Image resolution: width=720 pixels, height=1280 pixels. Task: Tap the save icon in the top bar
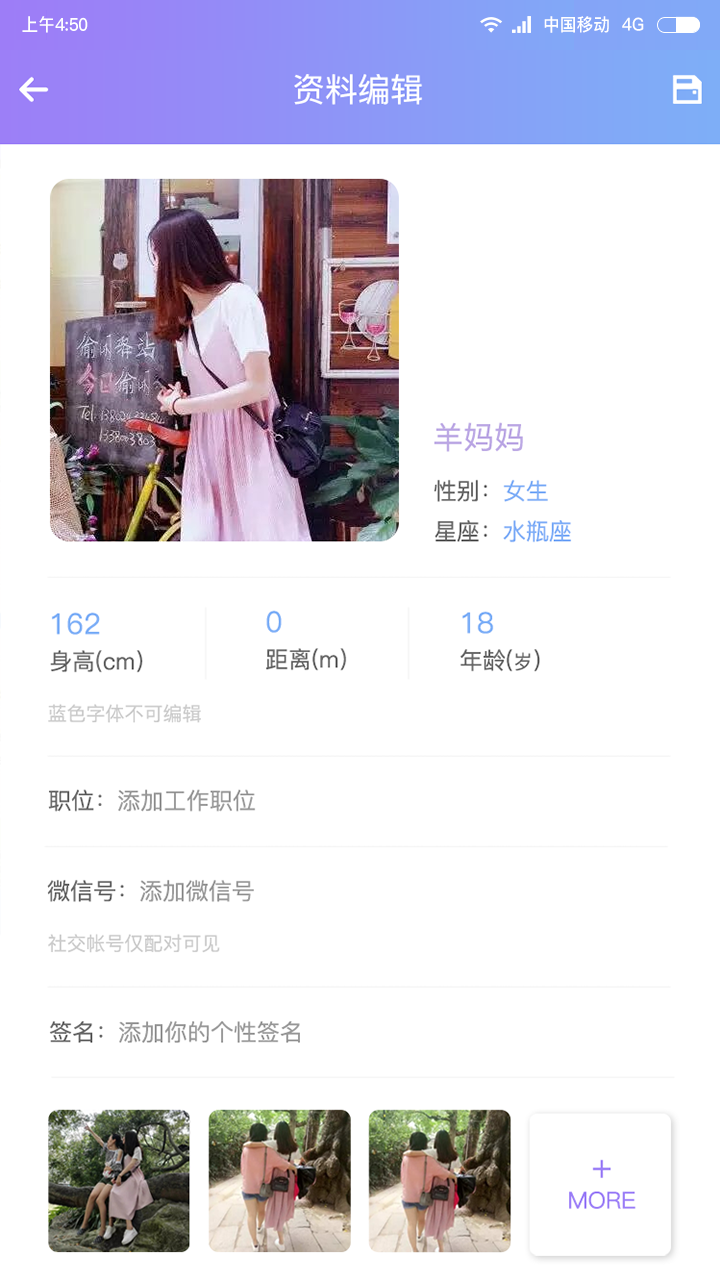coord(686,89)
